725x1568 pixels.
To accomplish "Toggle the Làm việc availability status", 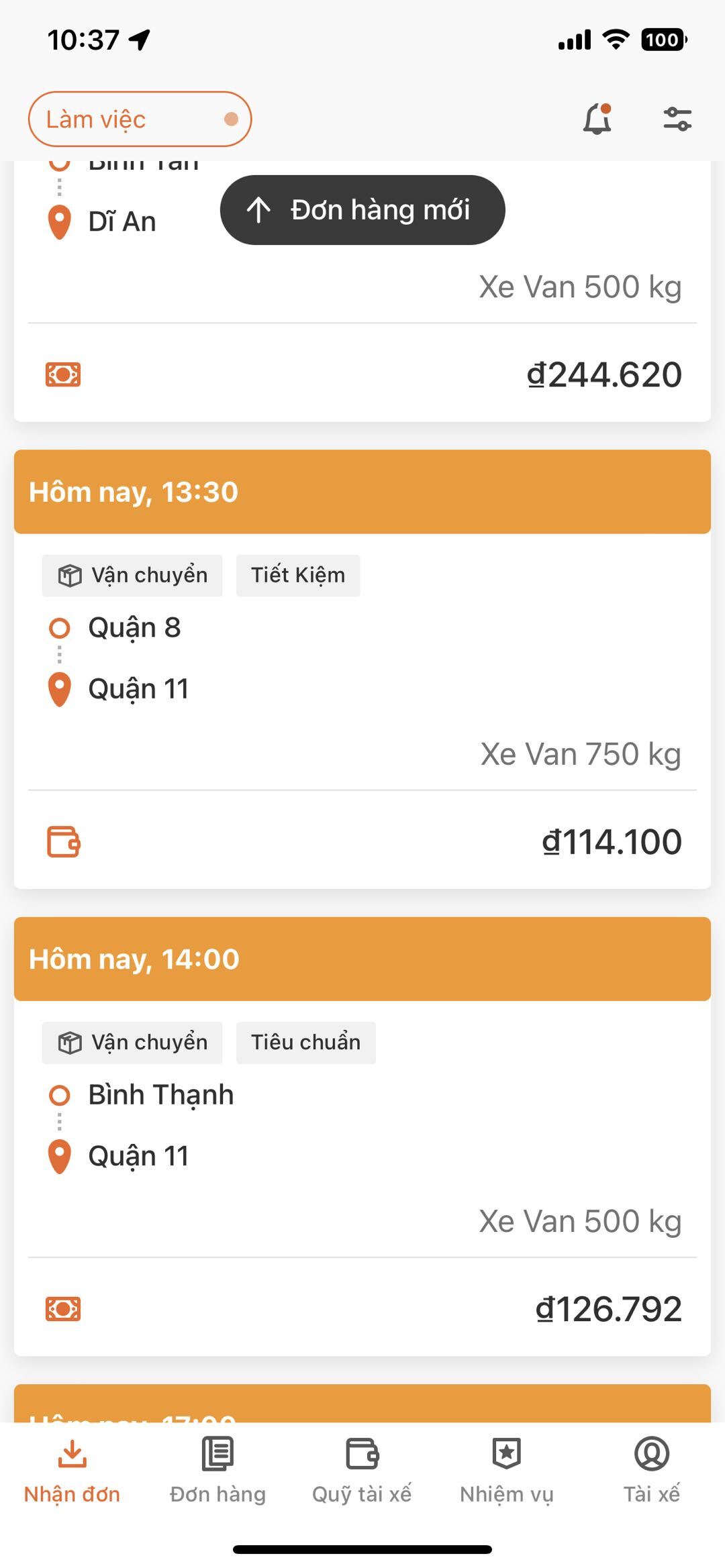I will [x=140, y=118].
